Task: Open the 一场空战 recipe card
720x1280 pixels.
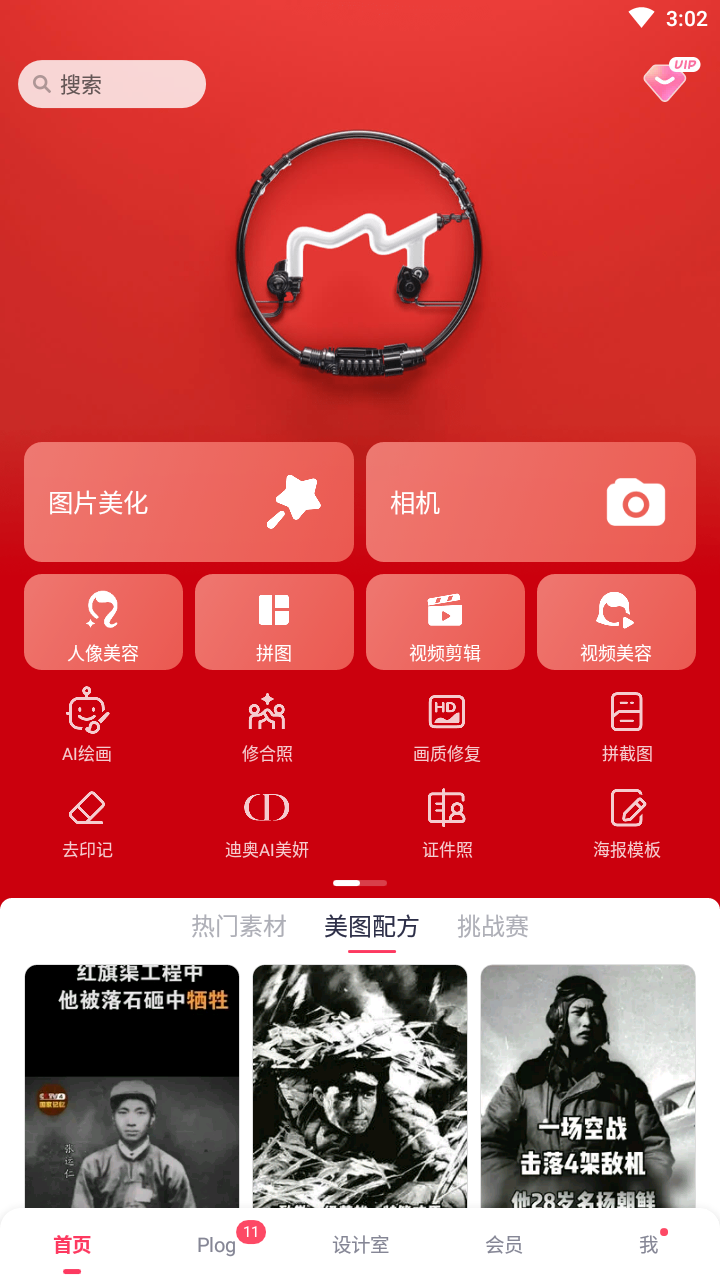Action: click(588, 1087)
